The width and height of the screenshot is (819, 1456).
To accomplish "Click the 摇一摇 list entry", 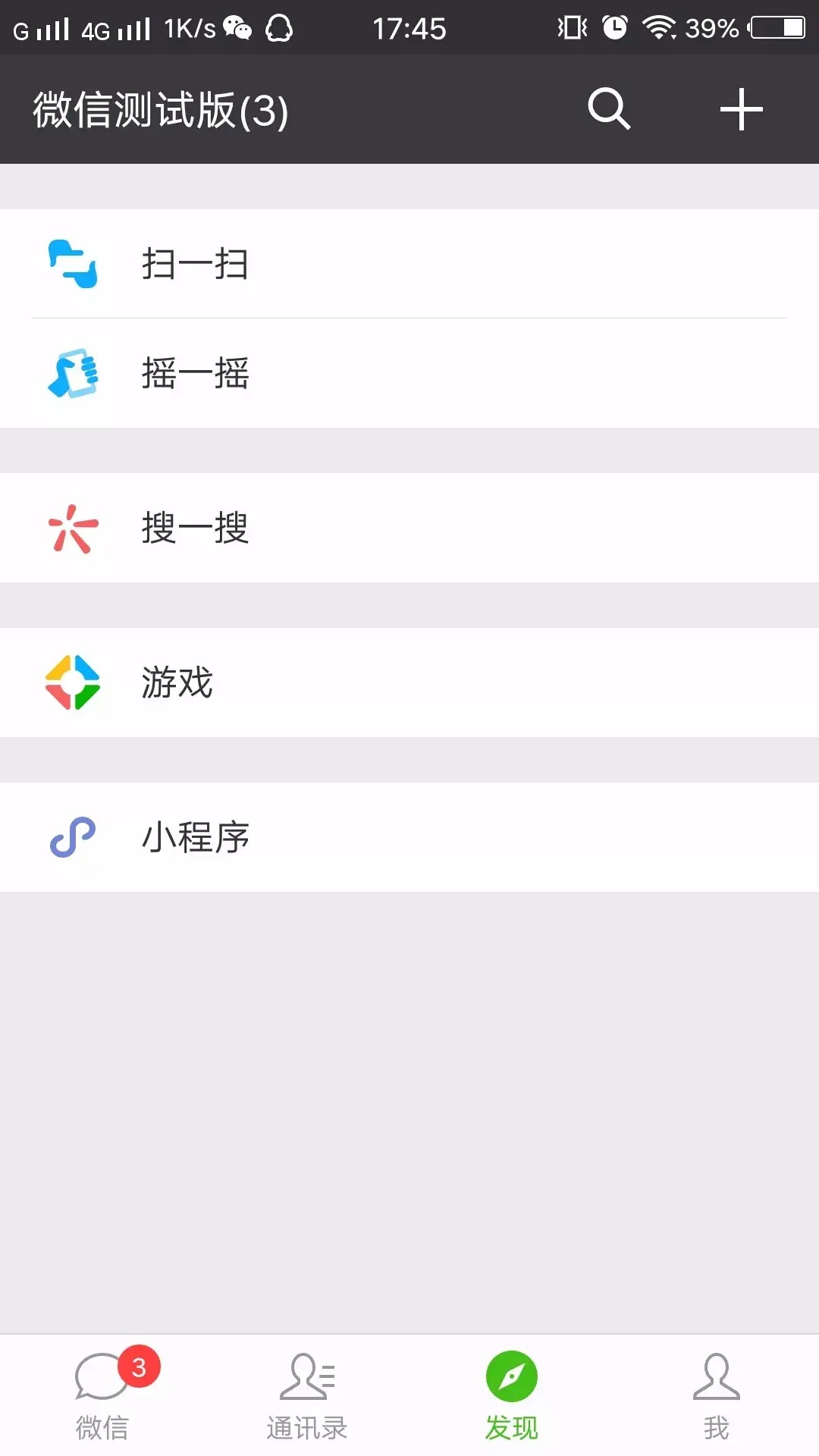I will (196, 374).
